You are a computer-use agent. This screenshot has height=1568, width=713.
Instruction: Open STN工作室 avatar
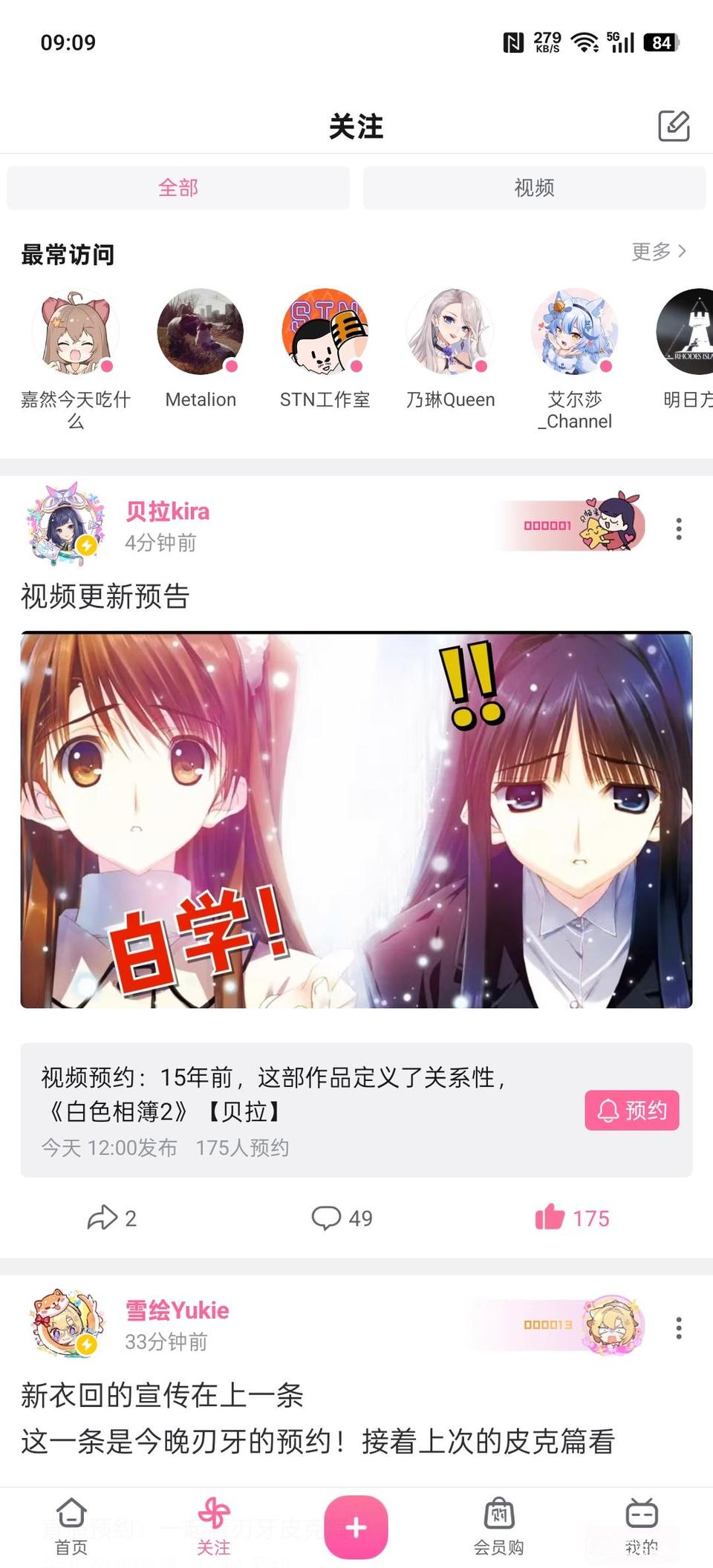(x=325, y=332)
